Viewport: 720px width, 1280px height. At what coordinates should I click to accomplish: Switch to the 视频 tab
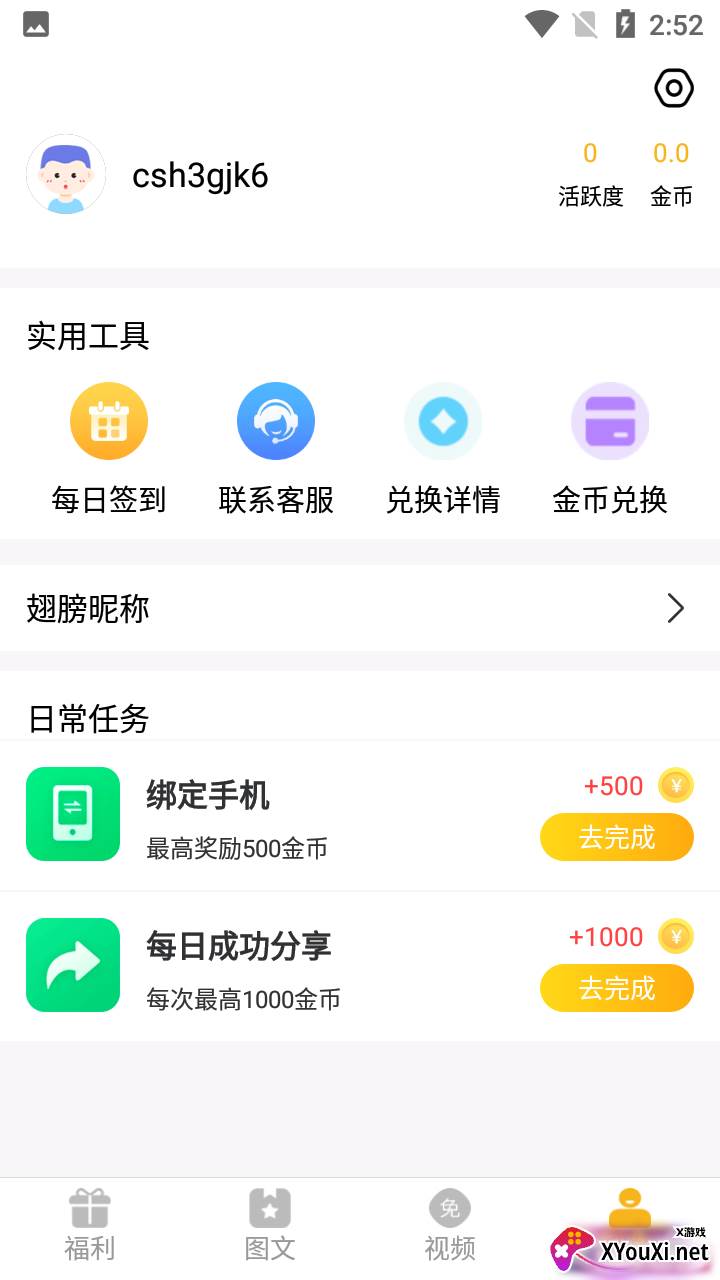450,1226
